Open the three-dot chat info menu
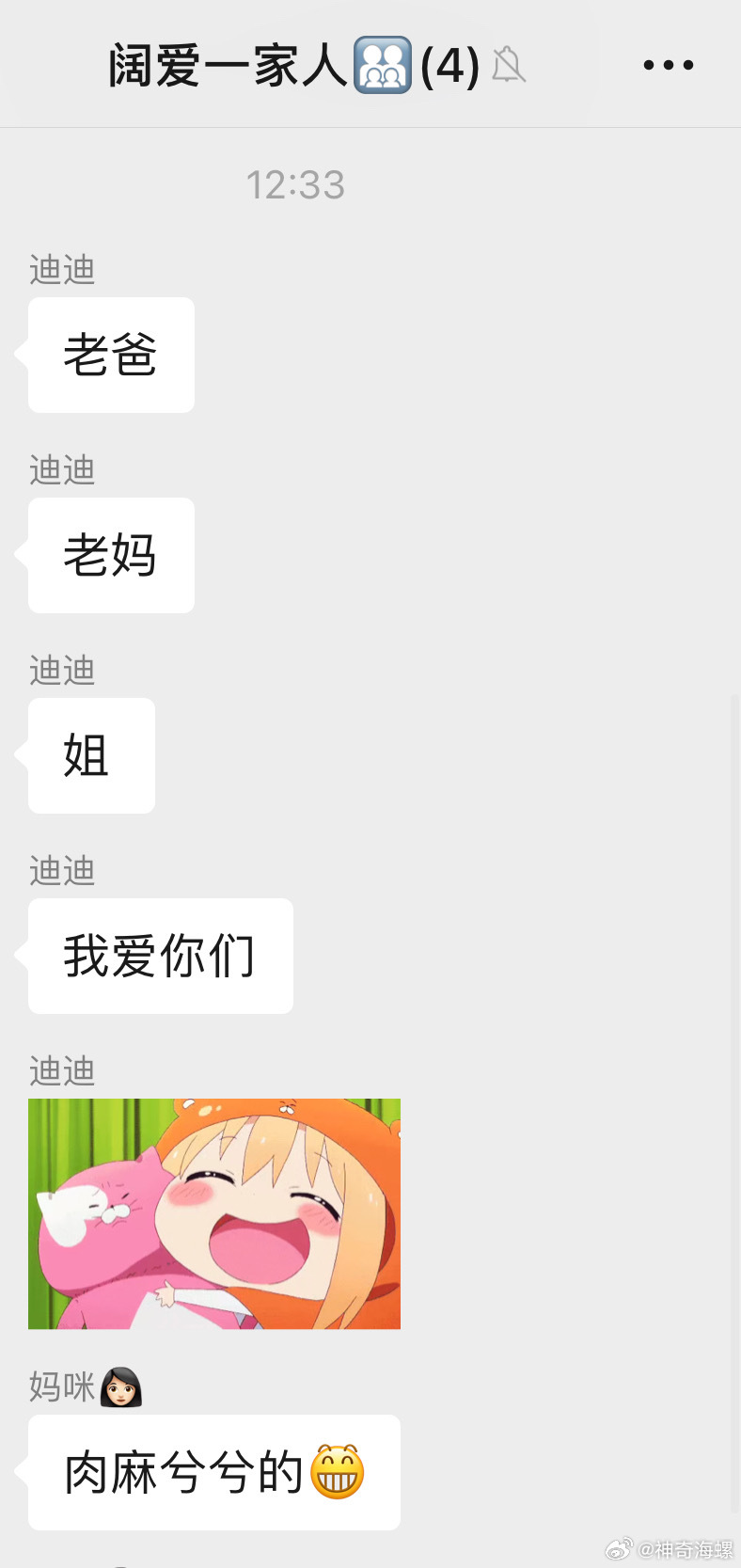The height and width of the screenshot is (1568, 741). 669,65
